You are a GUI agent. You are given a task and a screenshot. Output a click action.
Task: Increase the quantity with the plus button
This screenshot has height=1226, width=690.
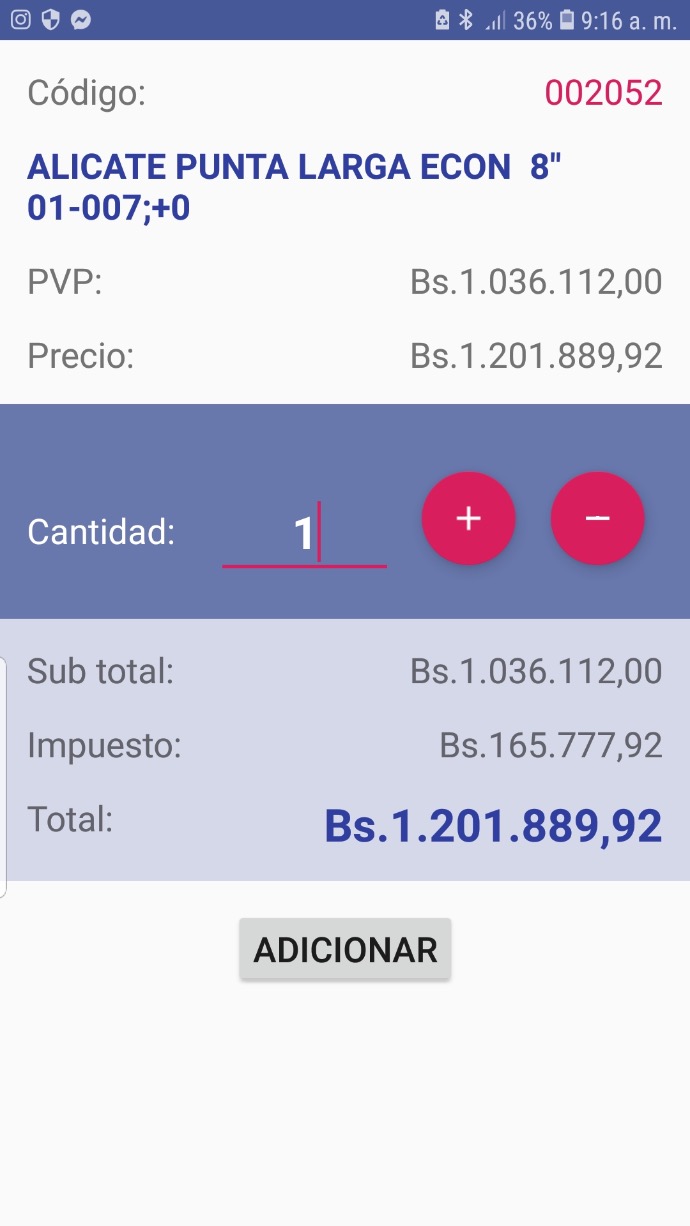tap(469, 518)
